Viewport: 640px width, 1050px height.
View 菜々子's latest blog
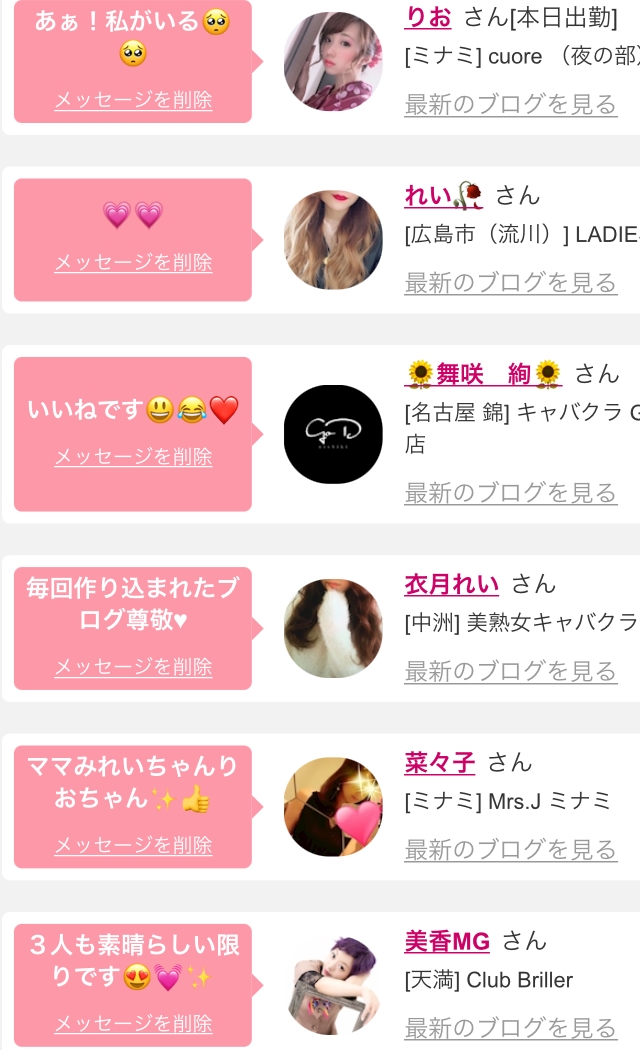(510, 849)
